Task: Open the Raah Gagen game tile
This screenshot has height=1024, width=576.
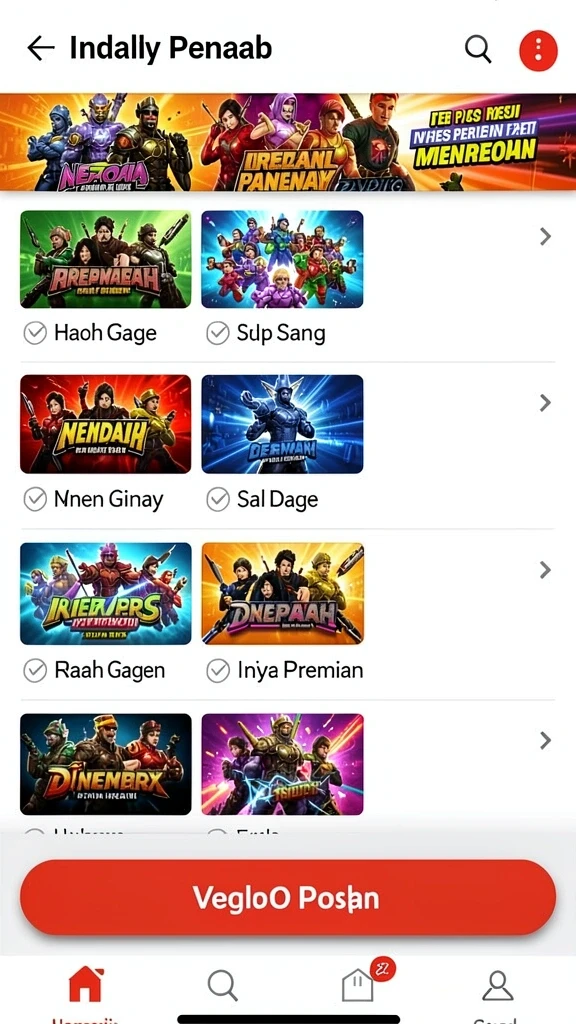Action: point(106,594)
